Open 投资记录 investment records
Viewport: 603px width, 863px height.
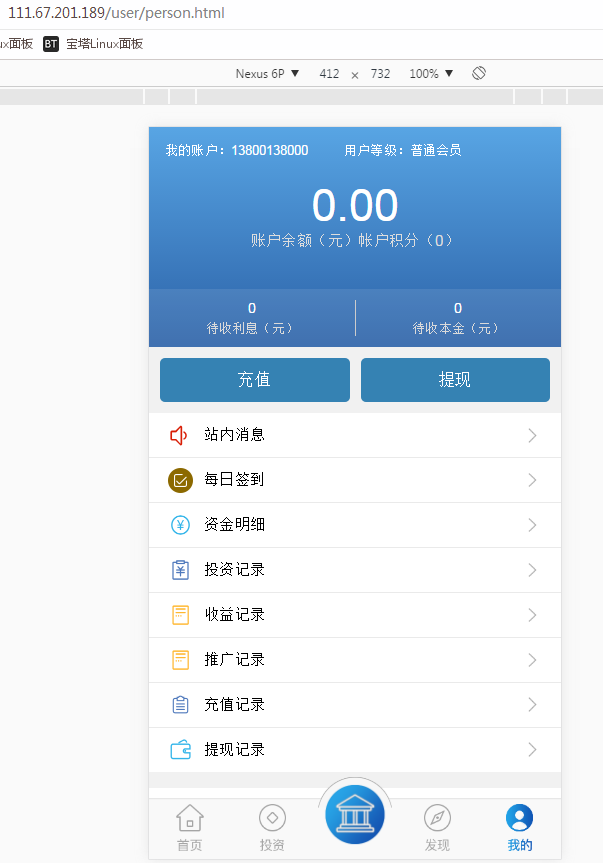point(354,570)
